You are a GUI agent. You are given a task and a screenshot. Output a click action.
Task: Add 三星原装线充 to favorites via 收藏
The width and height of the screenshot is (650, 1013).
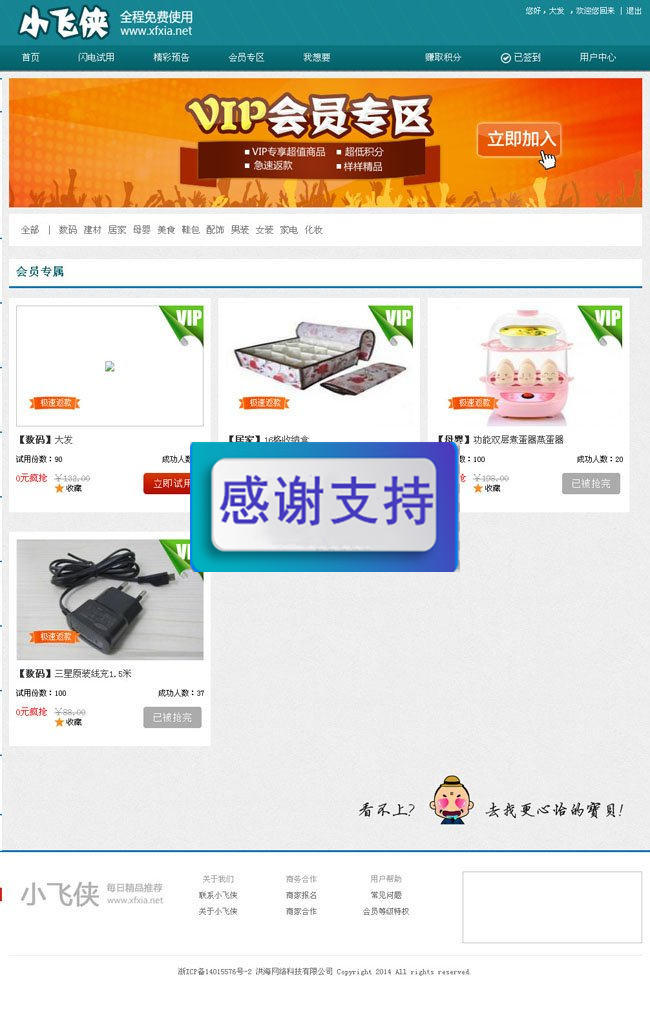pos(69,722)
